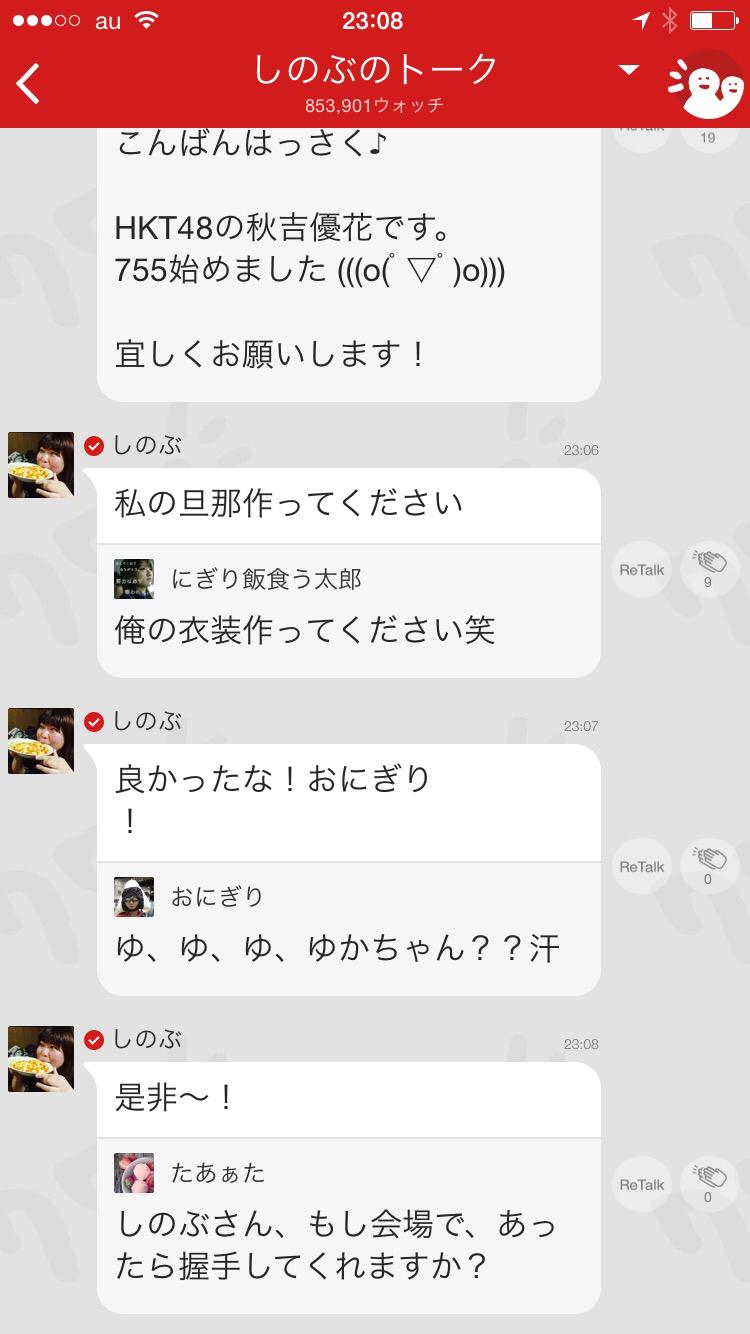Tap the verified badge beside しのぶ at 23:06
750x1334 pixels.
click(x=94, y=446)
